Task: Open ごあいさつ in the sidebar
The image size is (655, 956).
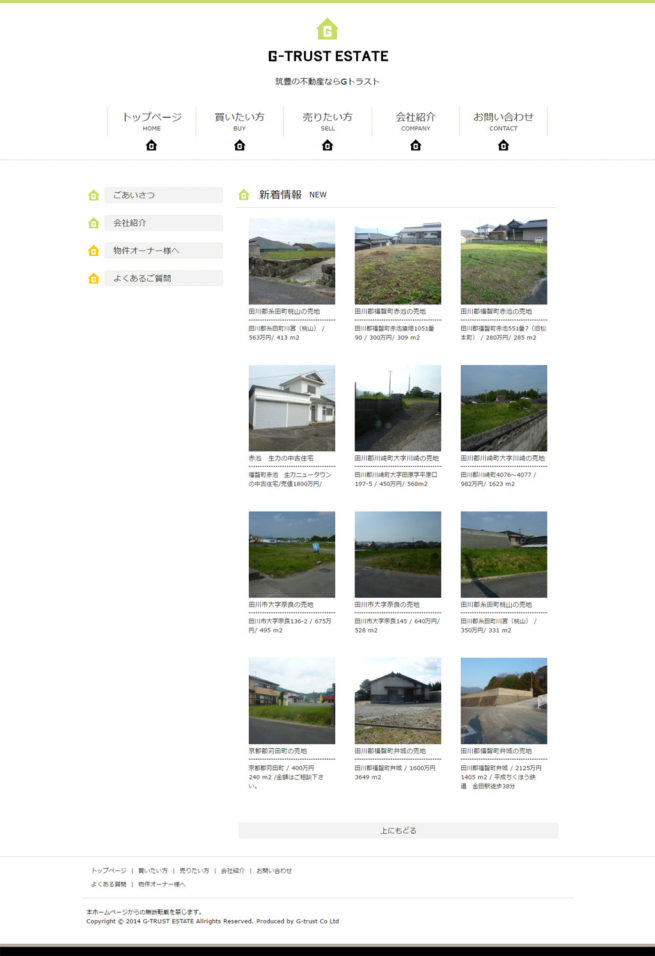Action: [x=163, y=195]
